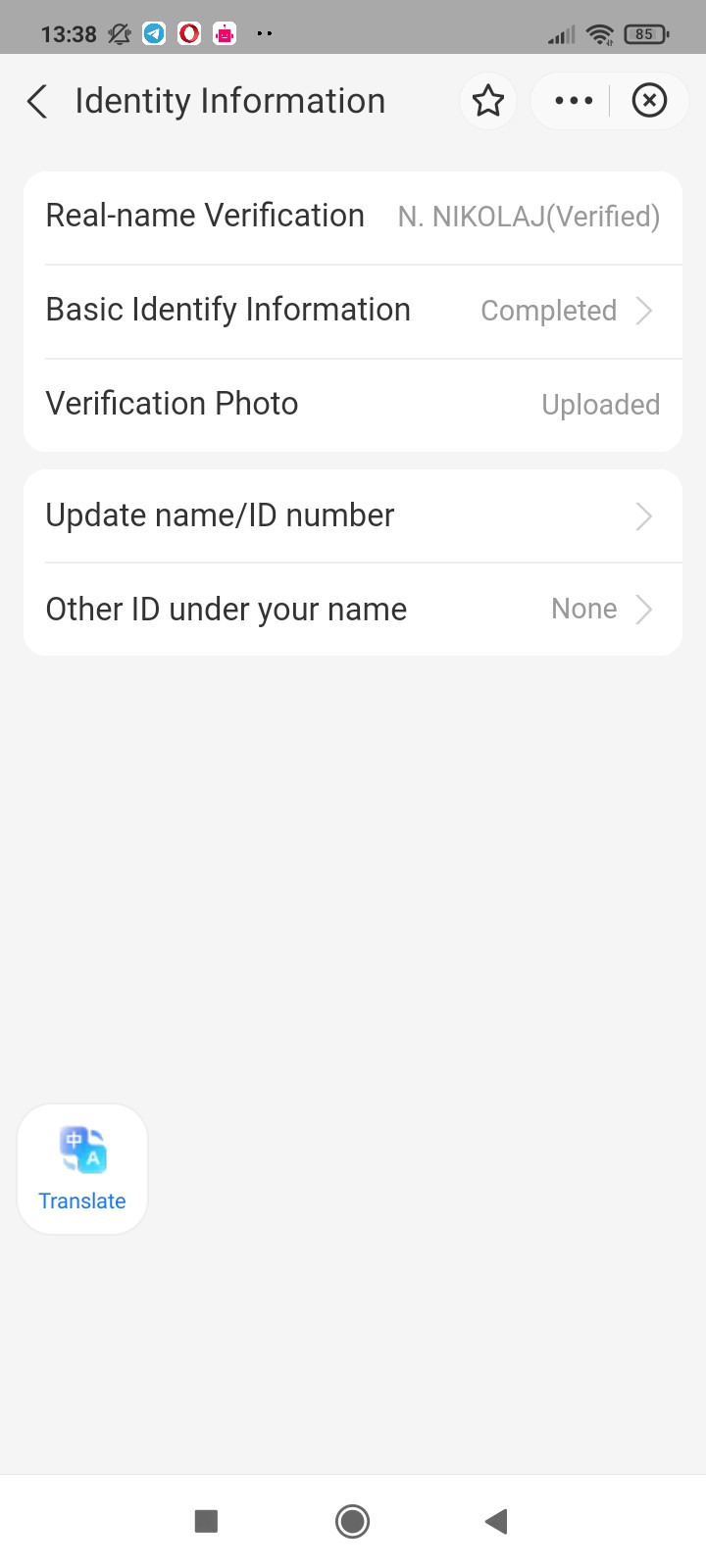Go to the system home screen
Viewport: 706px width, 1568px height.
pyautogui.click(x=352, y=1521)
